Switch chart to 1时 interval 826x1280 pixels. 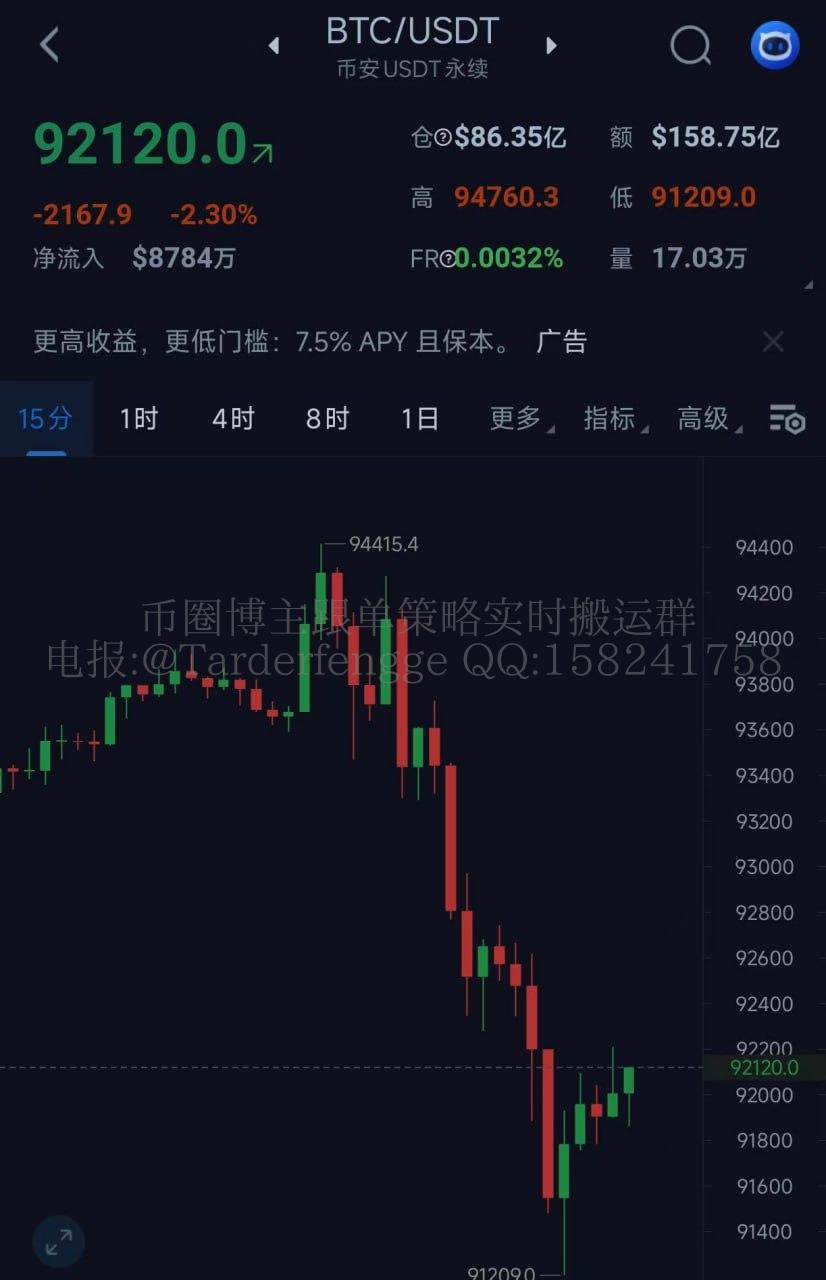coord(139,418)
